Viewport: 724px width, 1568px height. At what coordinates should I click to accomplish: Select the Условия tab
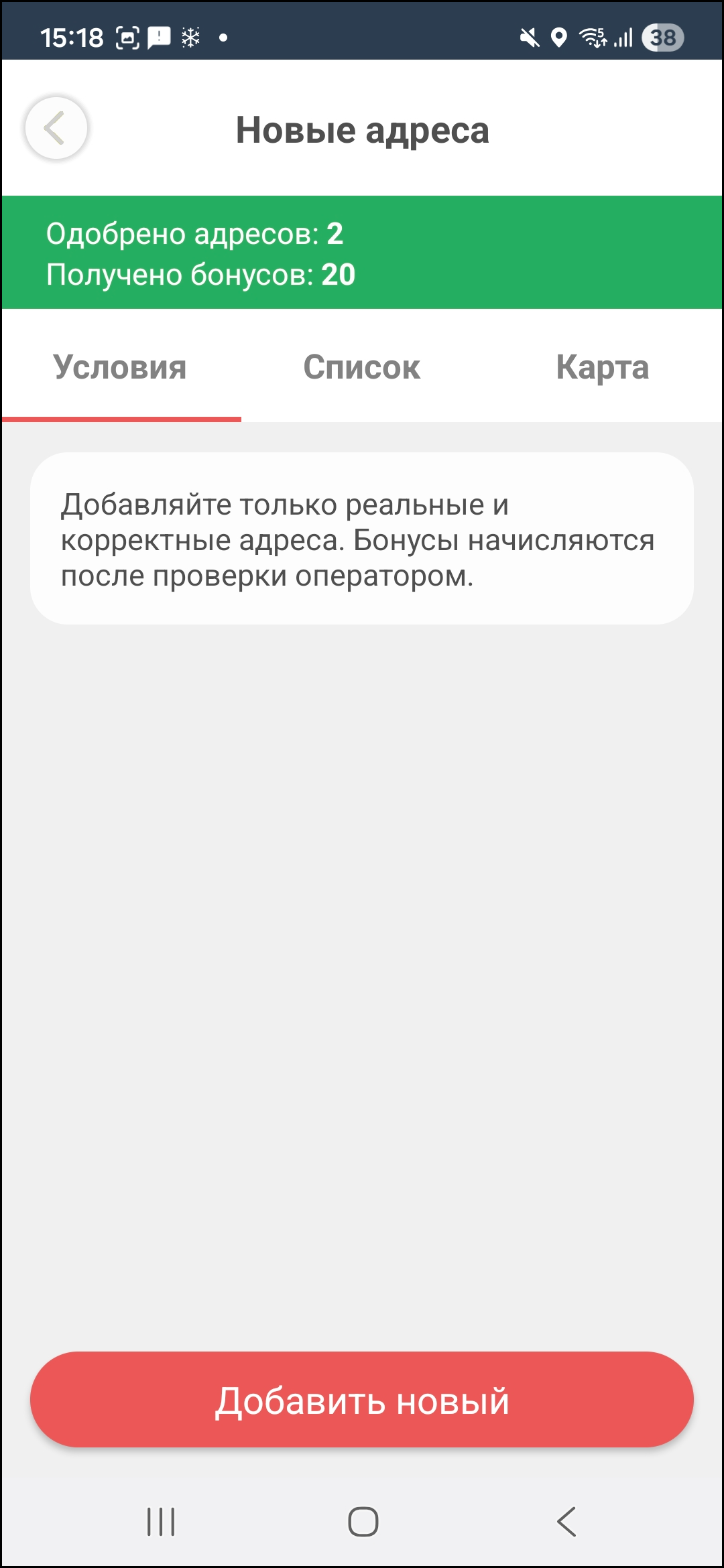pos(121,367)
